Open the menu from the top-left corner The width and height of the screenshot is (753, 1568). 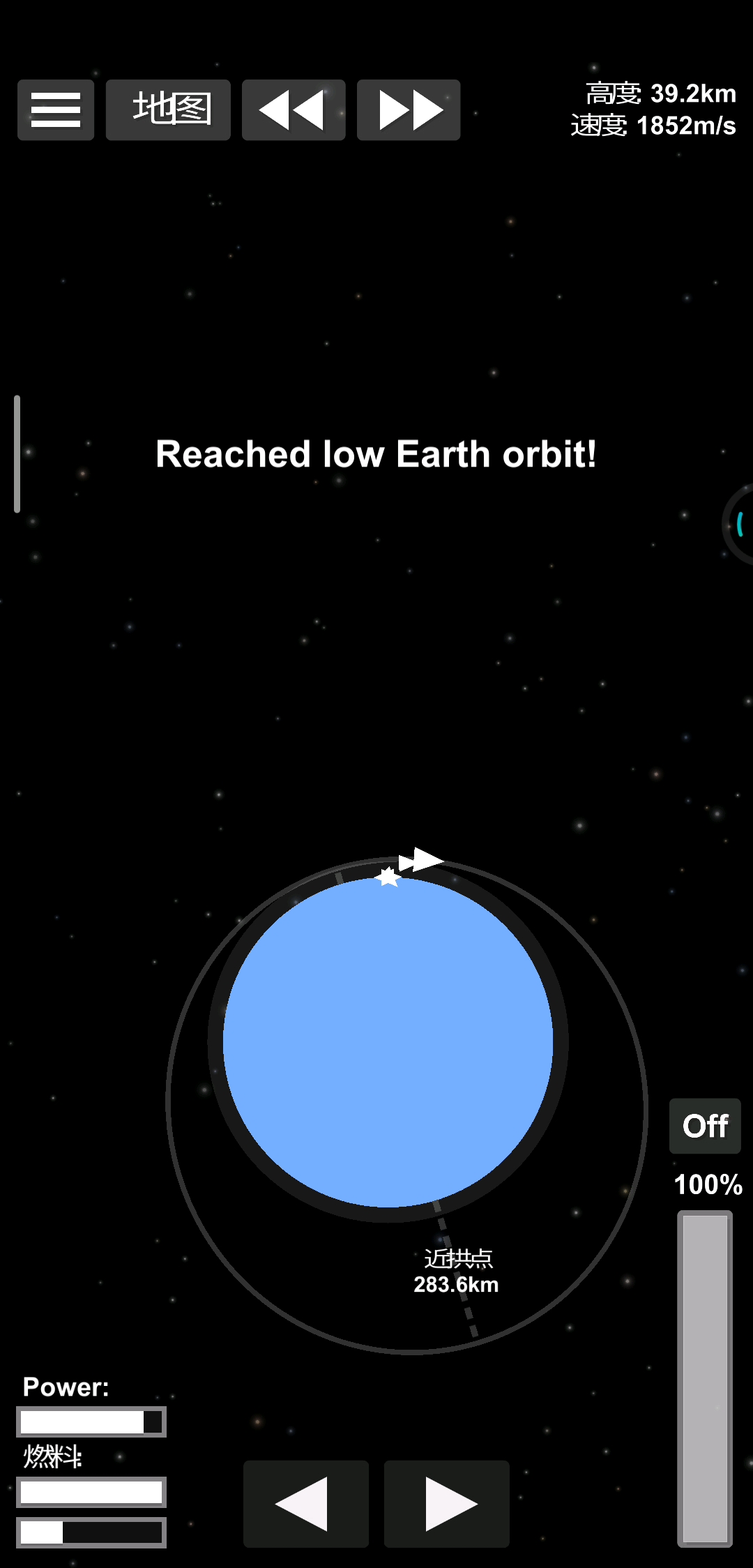click(56, 110)
